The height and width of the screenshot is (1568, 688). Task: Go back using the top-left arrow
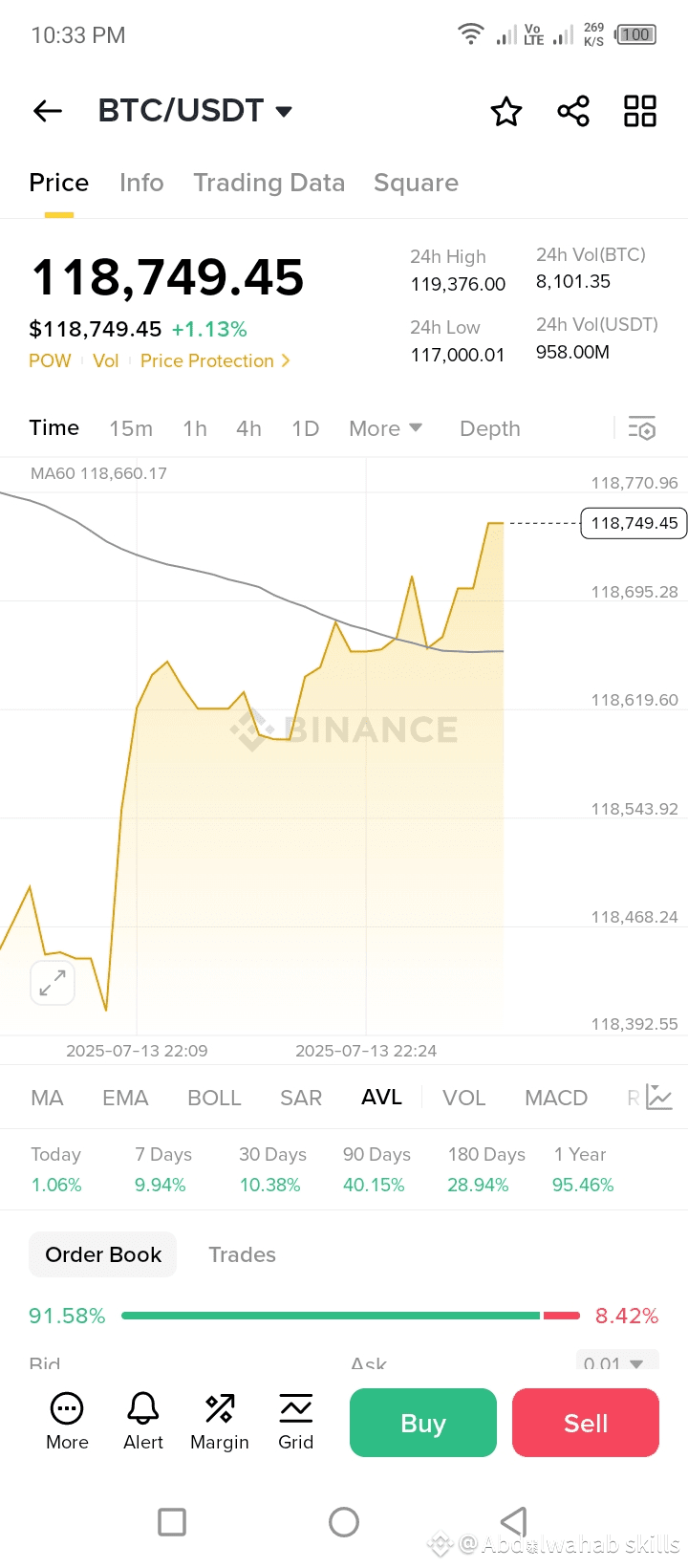click(48, 111)
